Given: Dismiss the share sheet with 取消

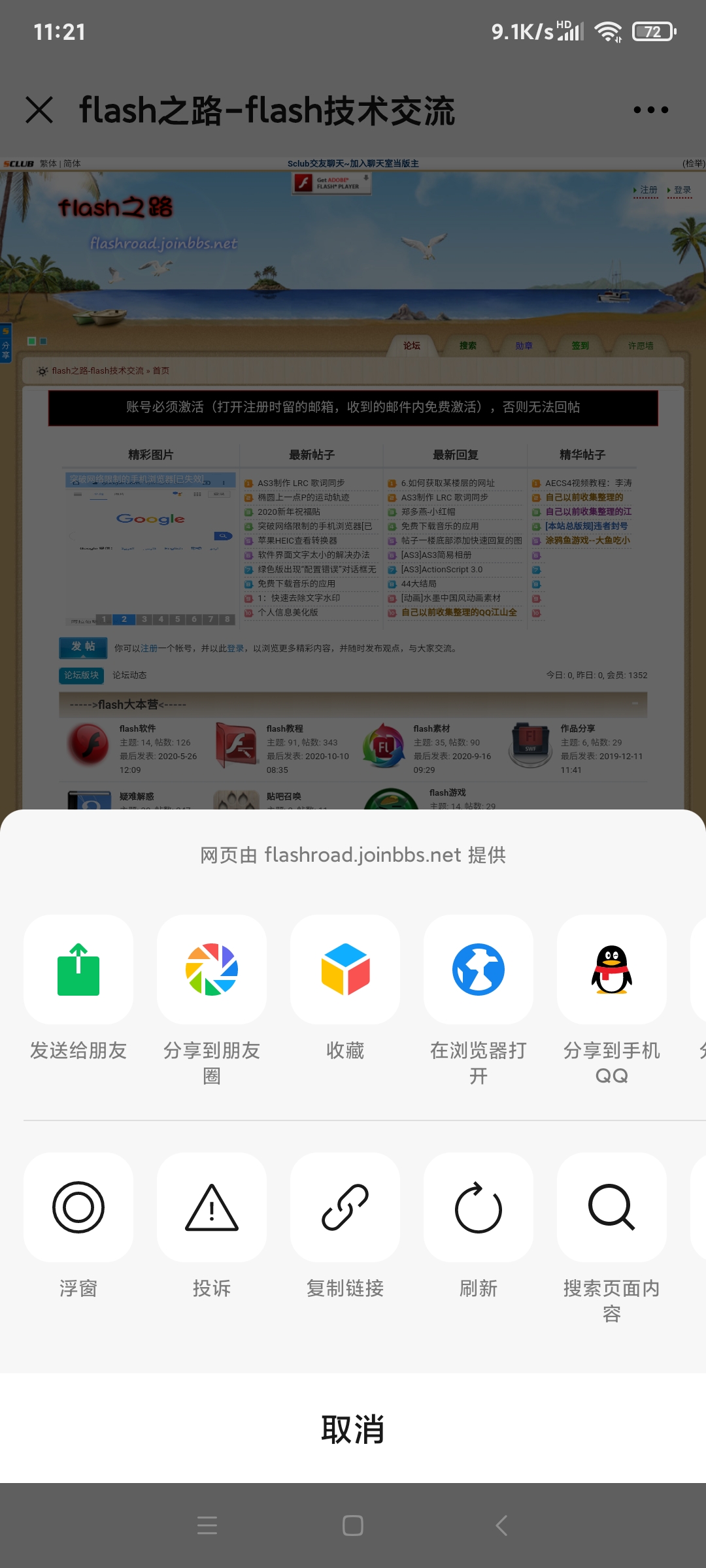Looking at the screenshot, I should pos(353,1429).
